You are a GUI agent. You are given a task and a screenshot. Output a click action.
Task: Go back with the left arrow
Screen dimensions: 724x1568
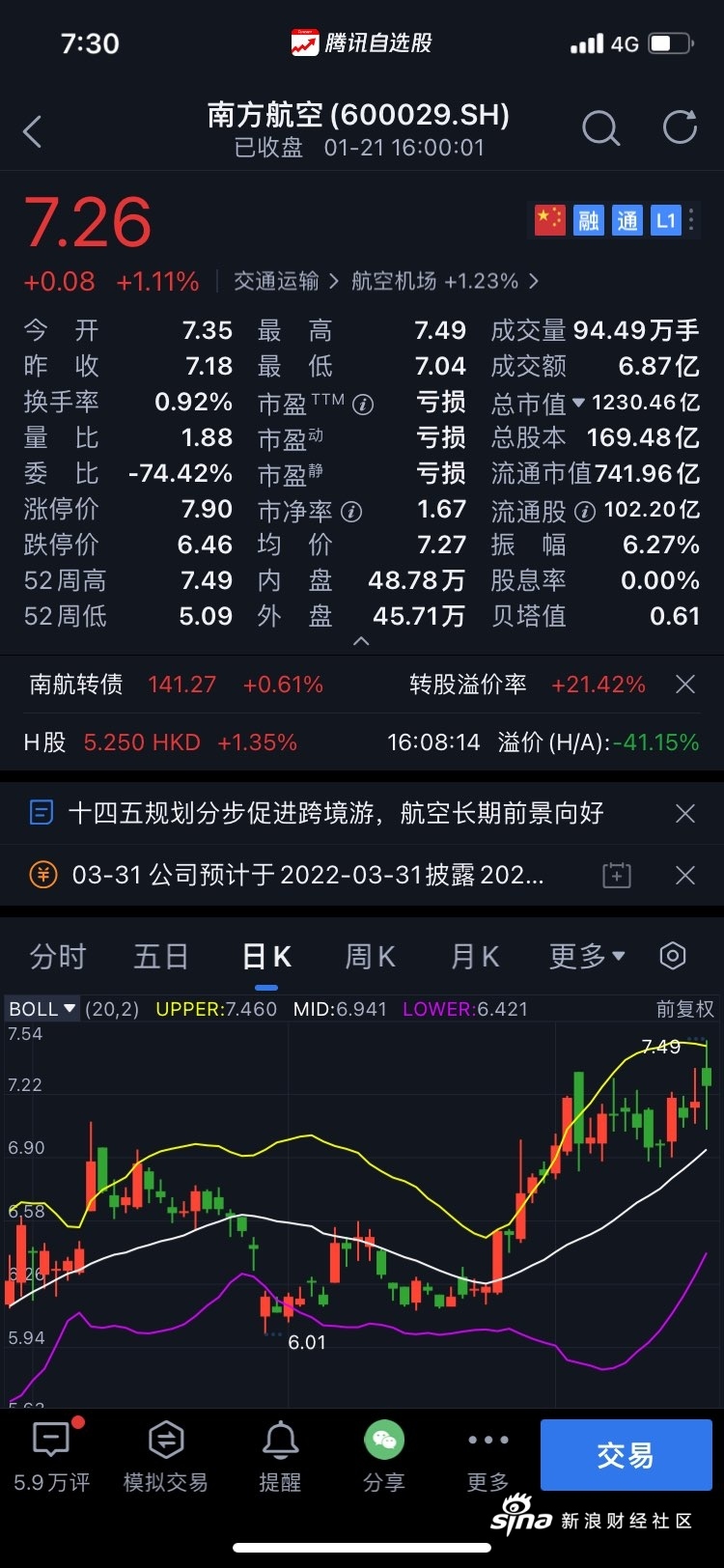32,131
